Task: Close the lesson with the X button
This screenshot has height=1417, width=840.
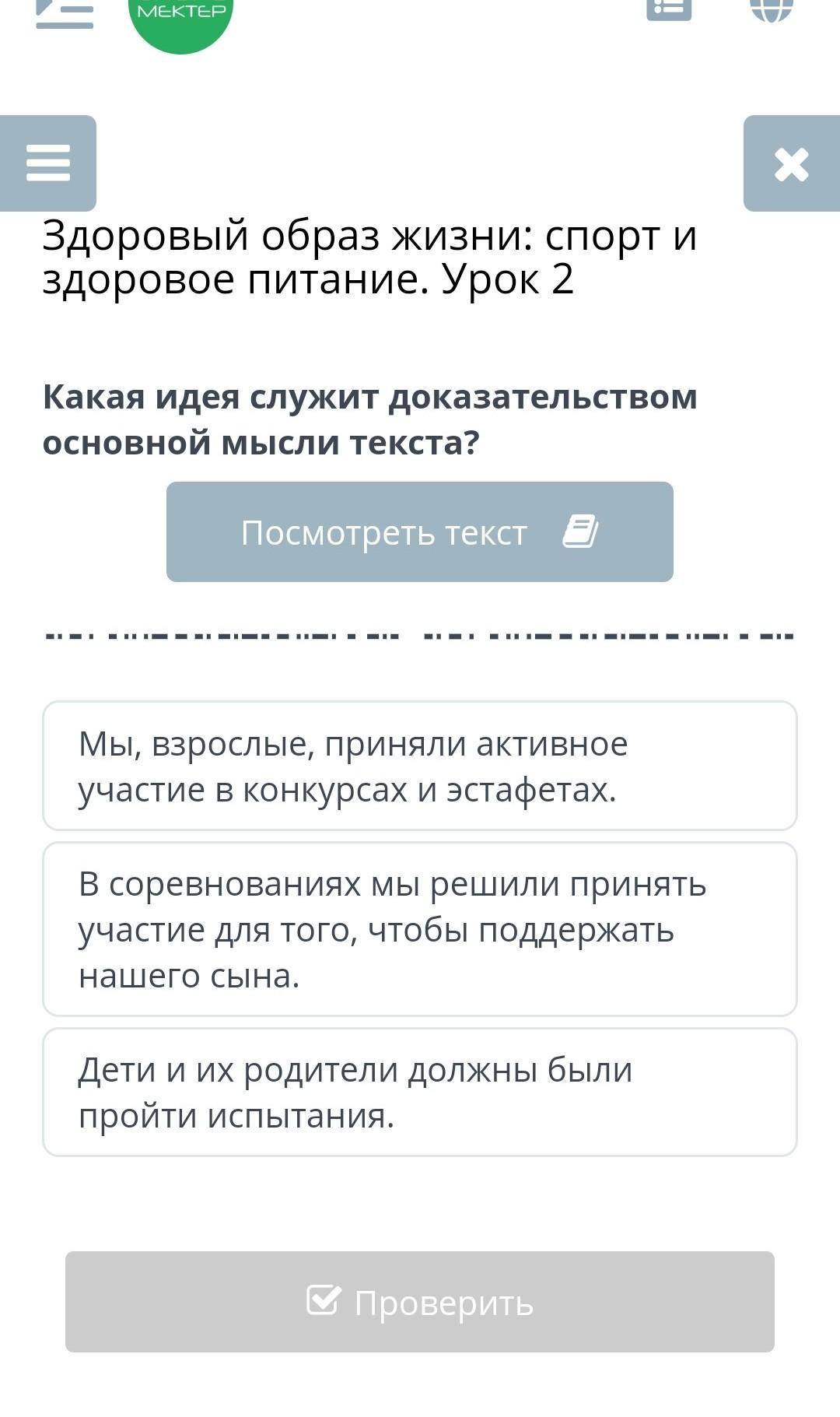Action: point(791,163)
